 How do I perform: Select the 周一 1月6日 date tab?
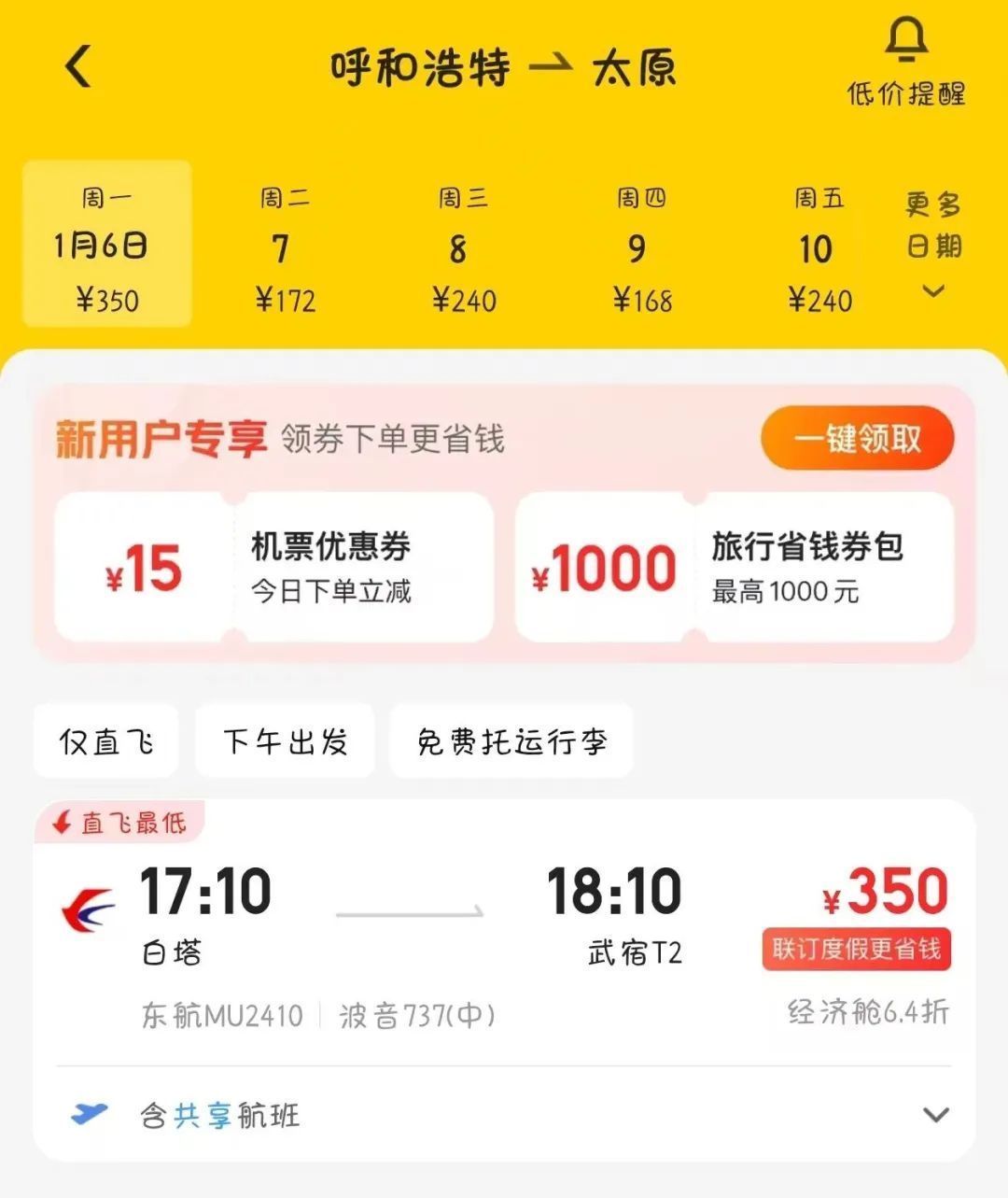coord(106,245)
